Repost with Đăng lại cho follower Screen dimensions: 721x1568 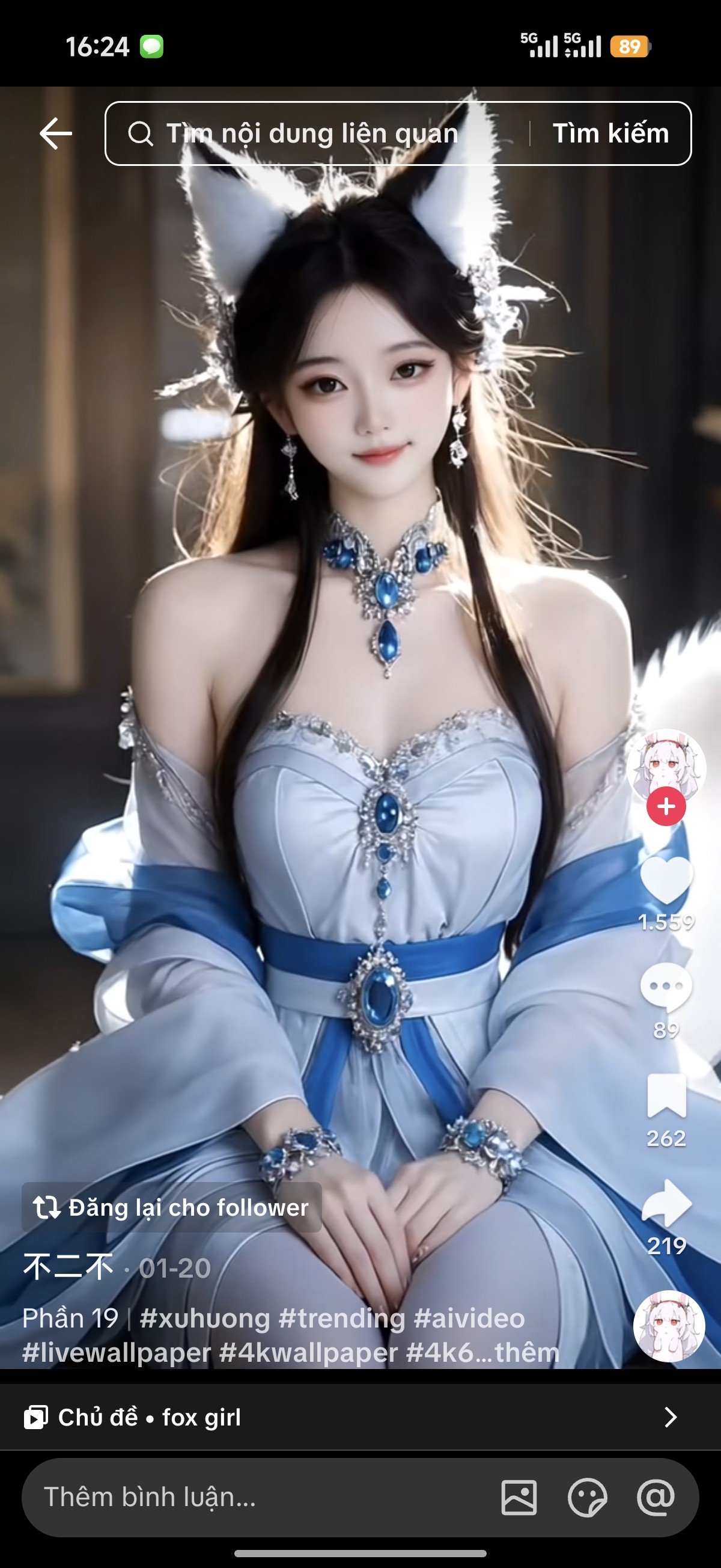172,1208
